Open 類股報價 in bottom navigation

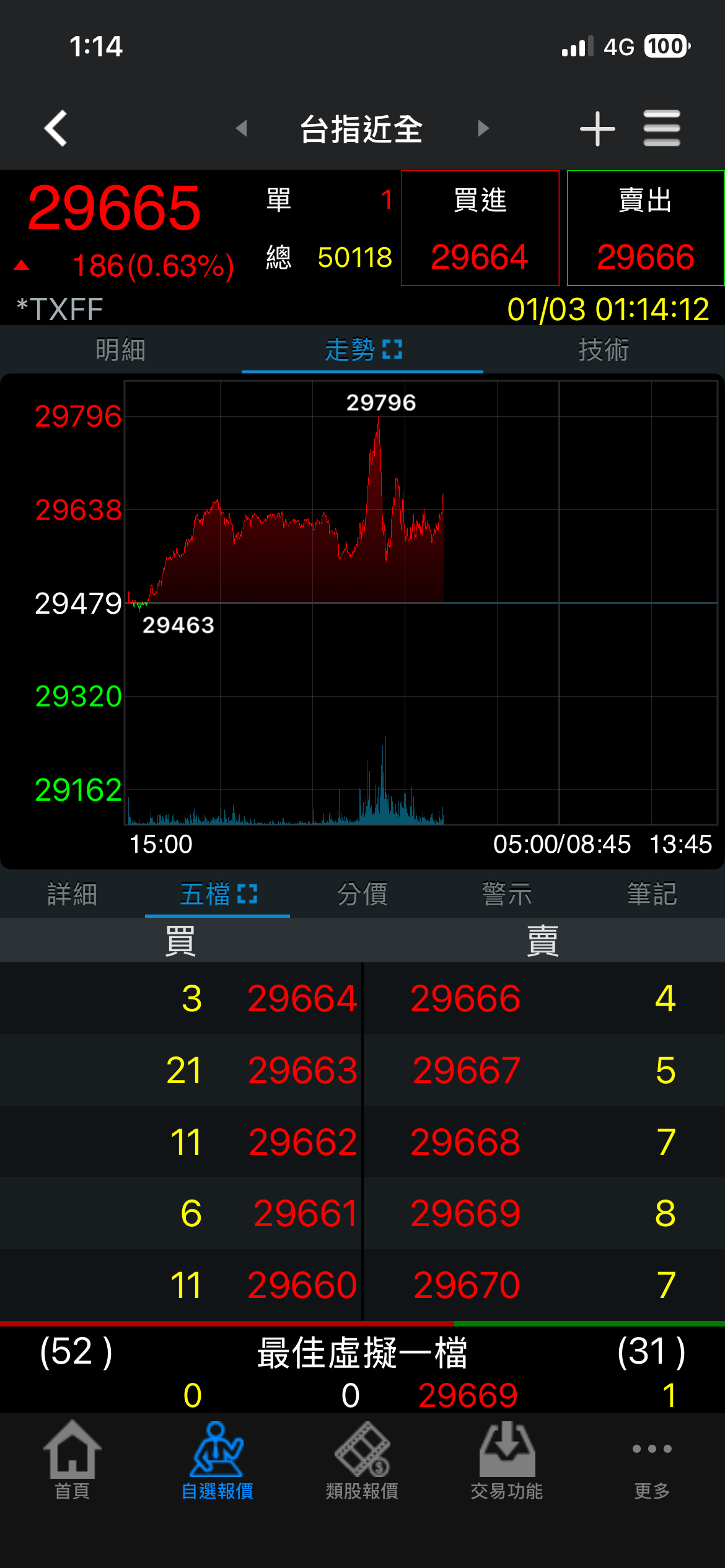pos(362,1461)
